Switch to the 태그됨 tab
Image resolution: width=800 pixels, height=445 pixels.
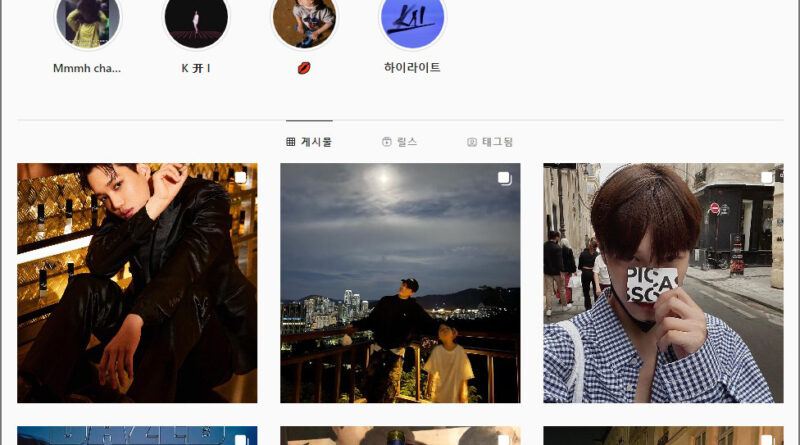489,142
